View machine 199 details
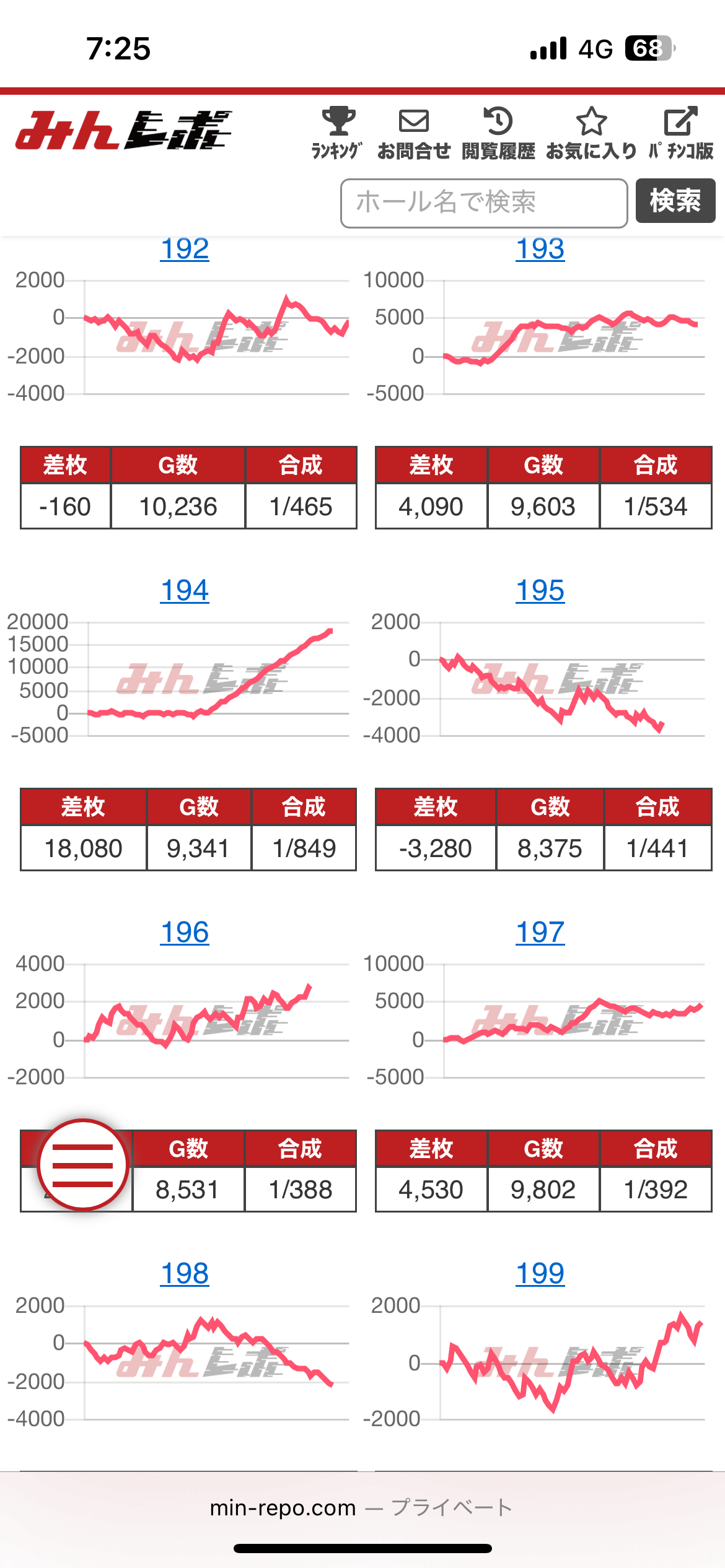 tap(540, 1274)
